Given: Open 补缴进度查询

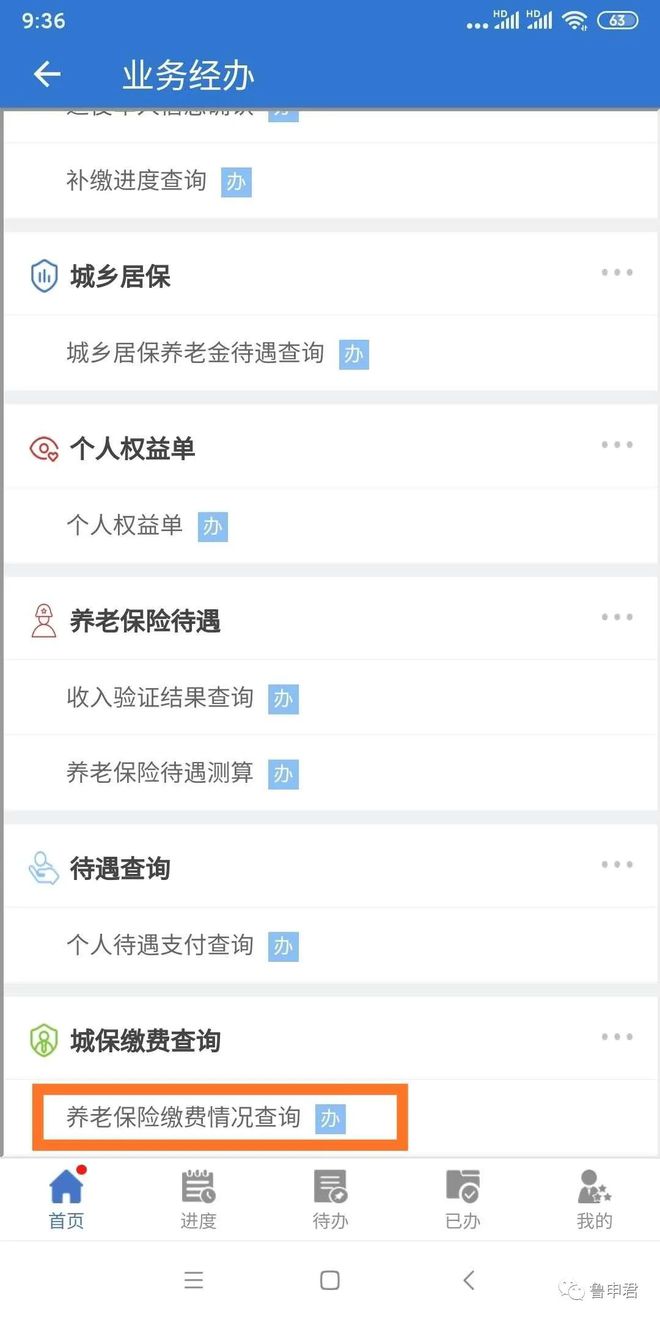Looking at the screenshot, I should 330,181.
